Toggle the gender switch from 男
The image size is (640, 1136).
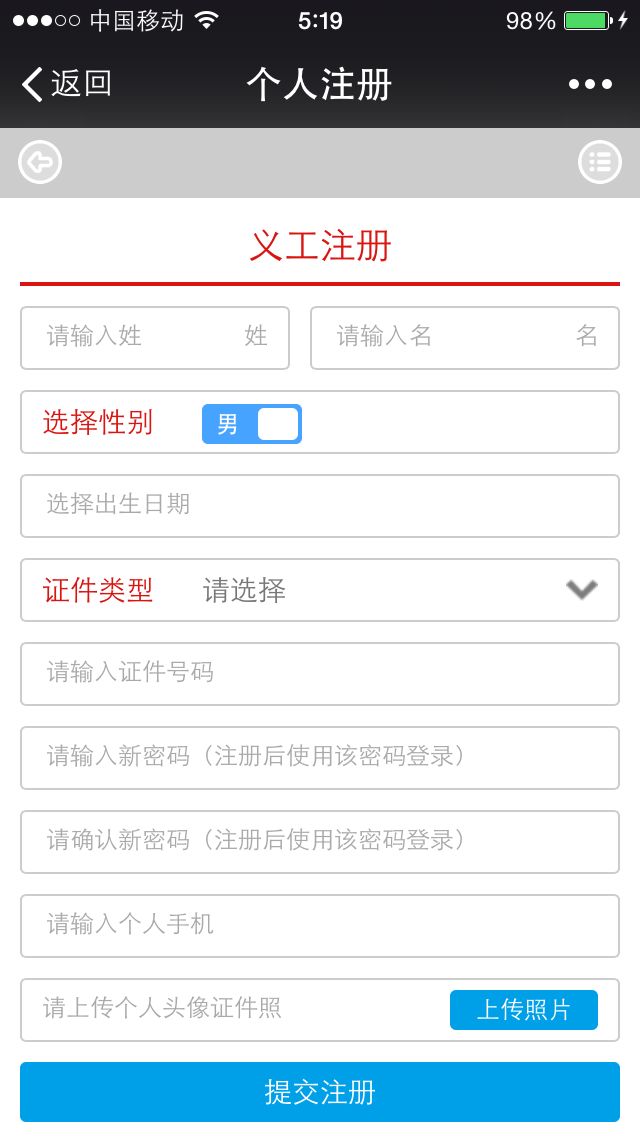click(252, 424)
